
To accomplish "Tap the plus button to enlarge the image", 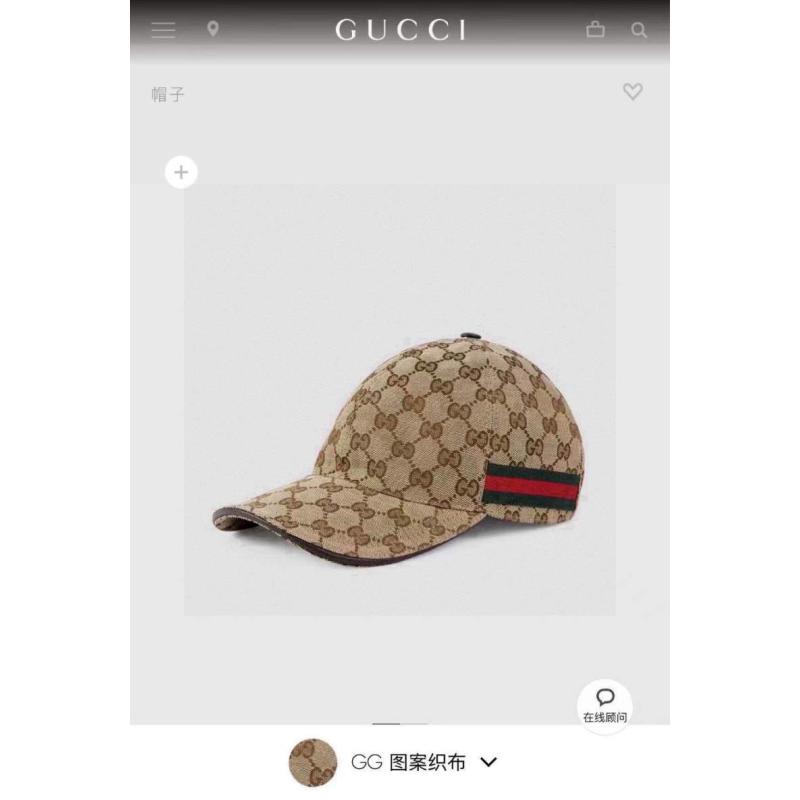I will tap(181, 172).
